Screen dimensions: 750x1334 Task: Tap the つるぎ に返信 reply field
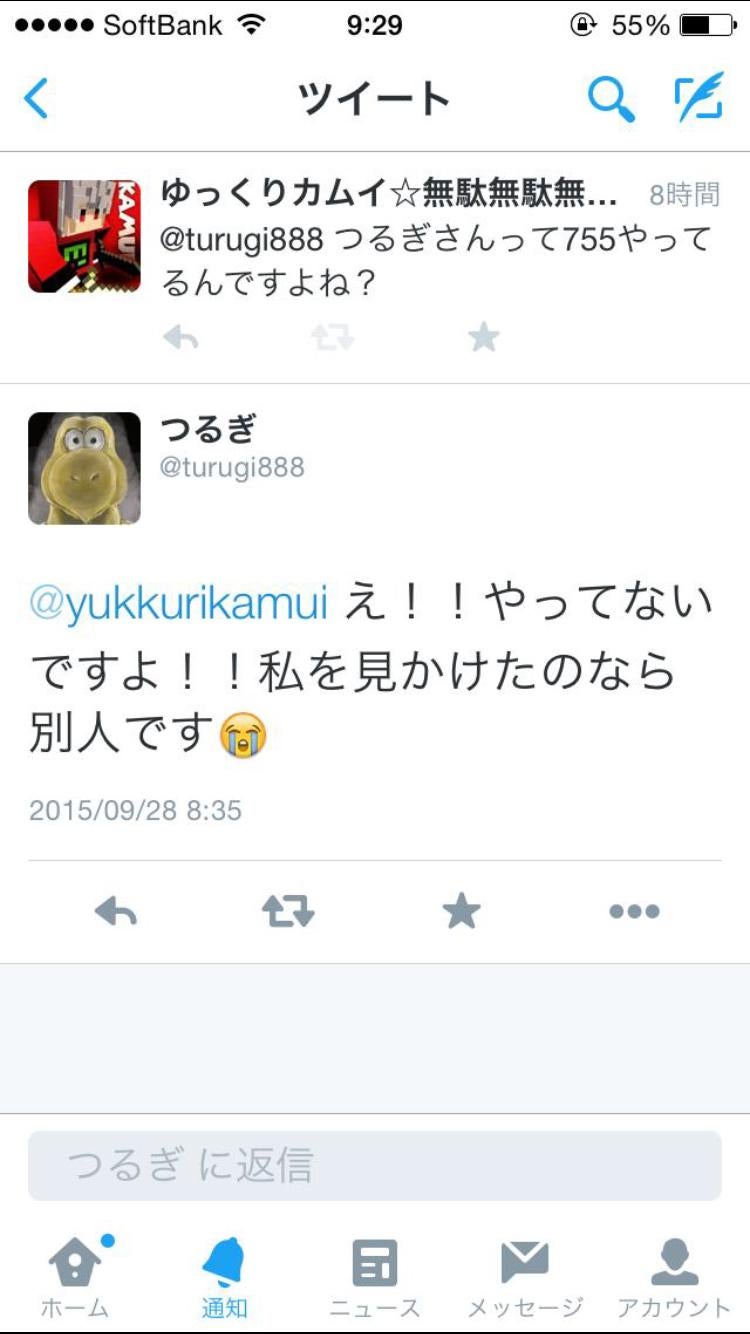[374, 1166]
